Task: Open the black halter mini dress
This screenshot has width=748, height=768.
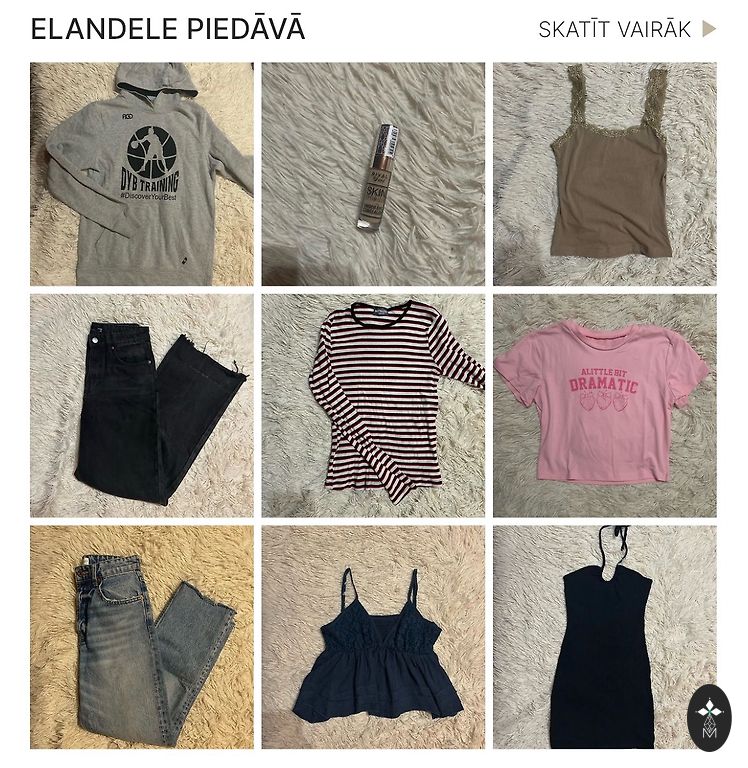Action: 598,637
